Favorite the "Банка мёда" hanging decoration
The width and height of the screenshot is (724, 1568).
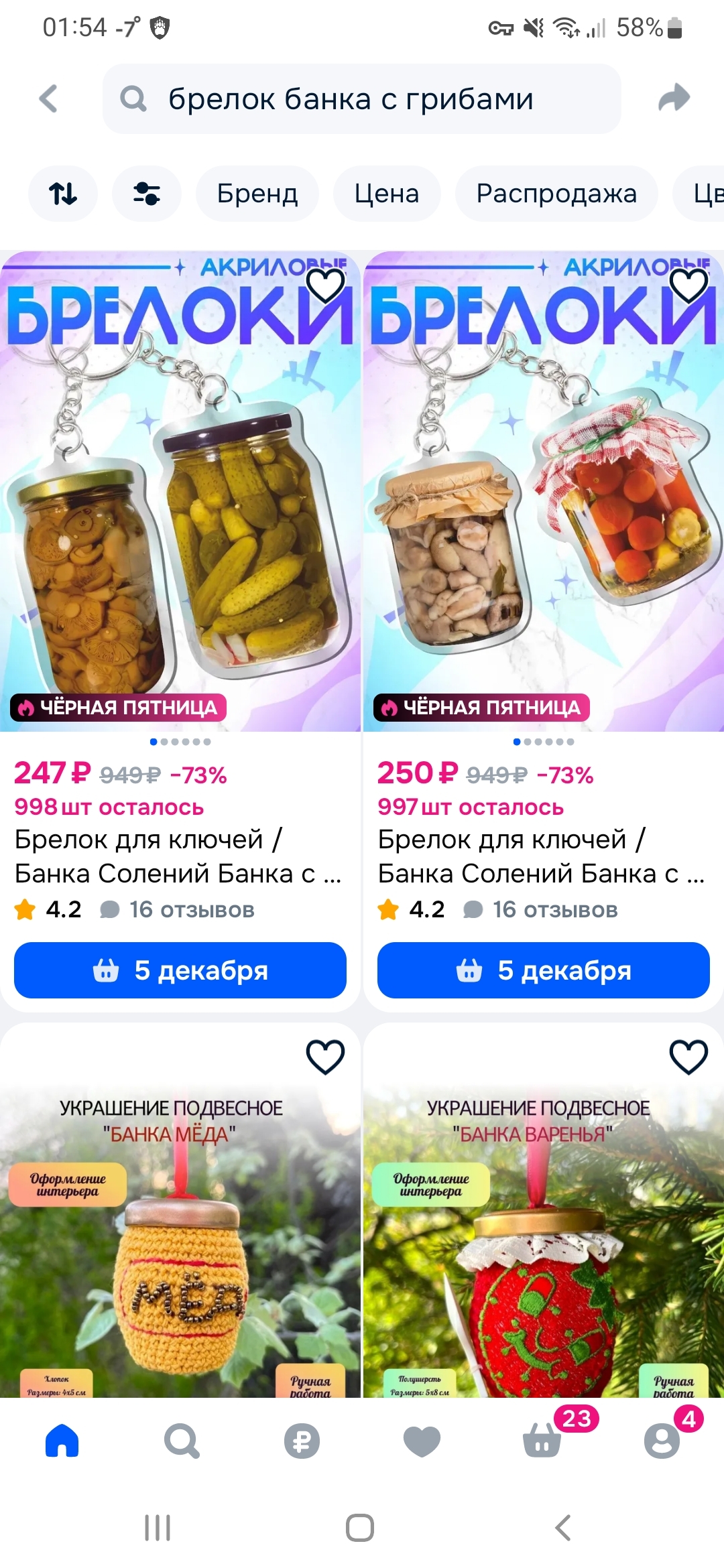(x=325, y=1057)
